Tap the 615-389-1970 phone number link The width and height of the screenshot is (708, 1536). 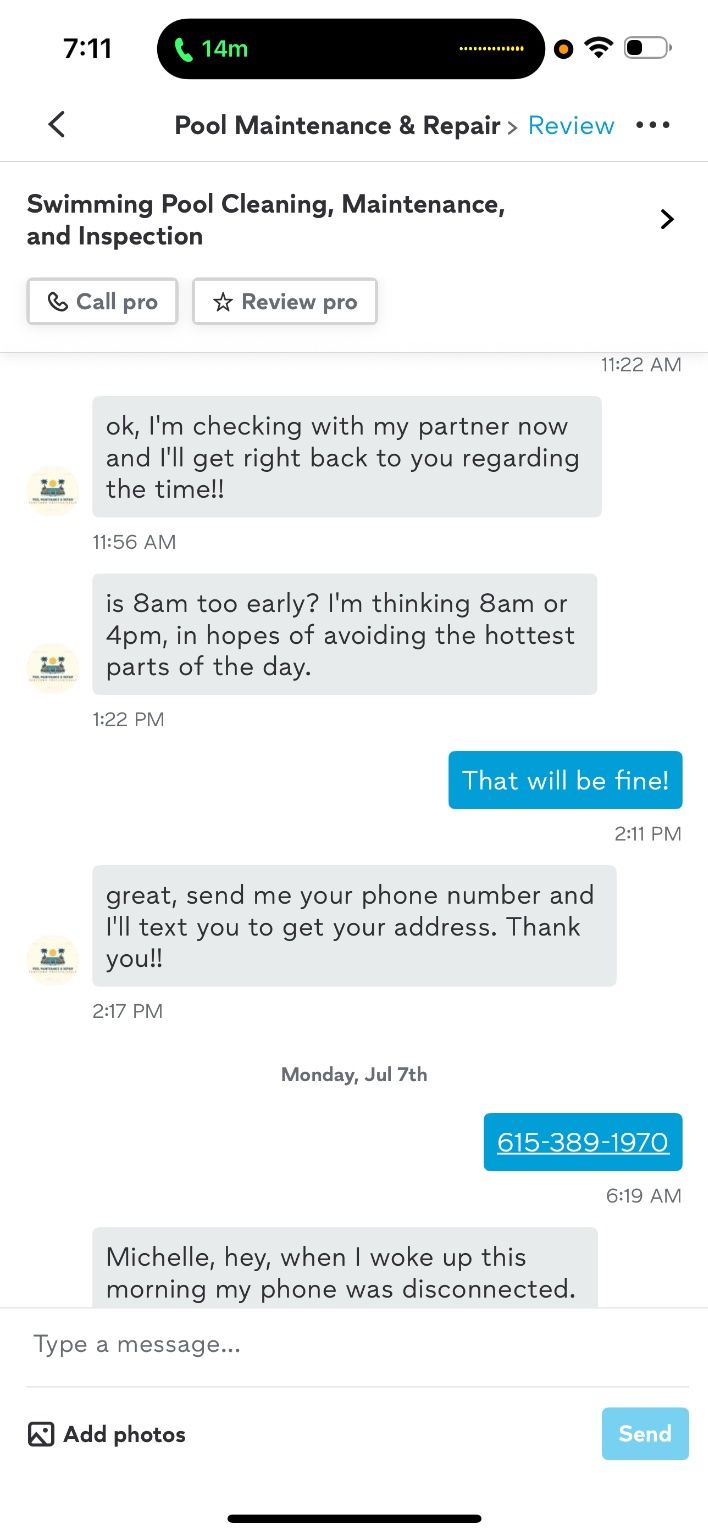click(583, 1142)
